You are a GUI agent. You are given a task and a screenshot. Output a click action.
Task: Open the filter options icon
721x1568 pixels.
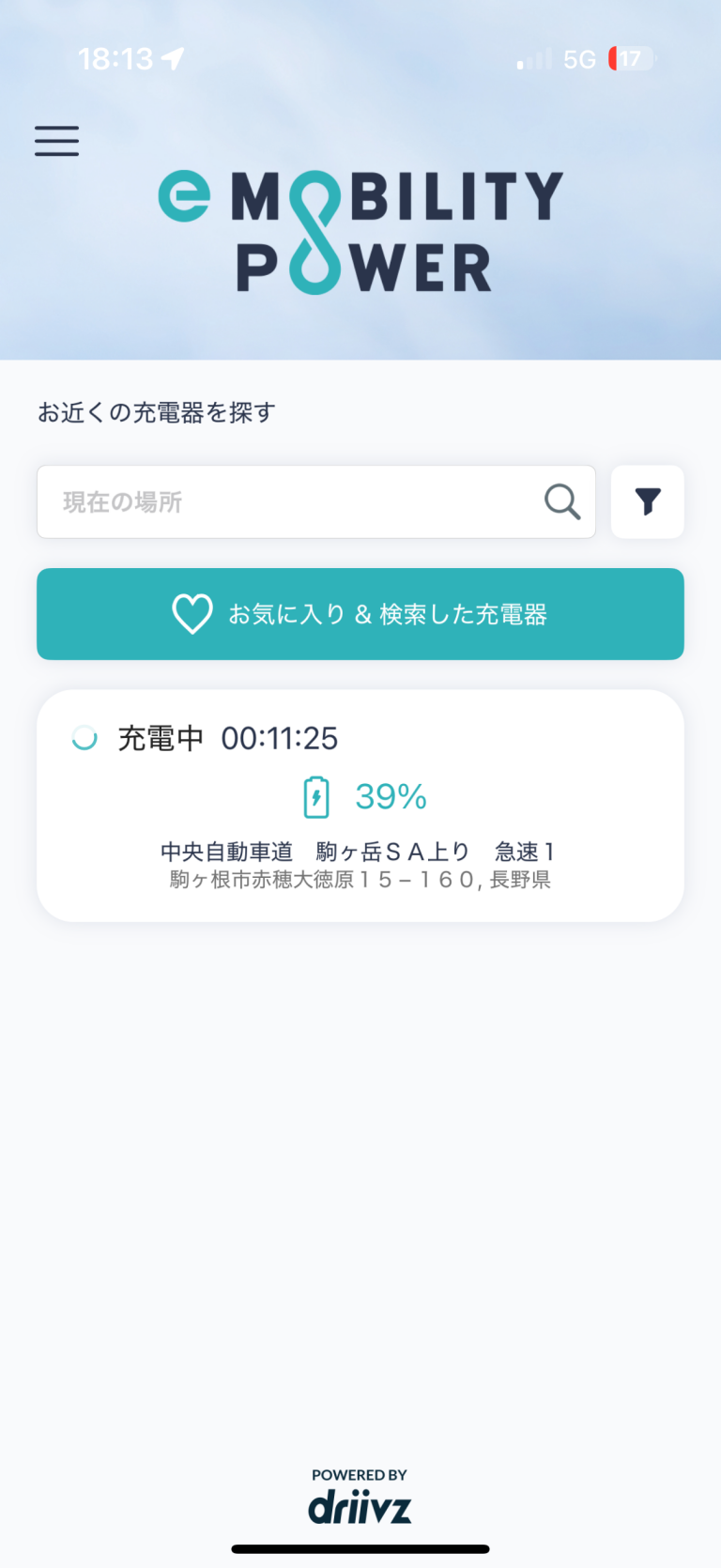coord(647,501)
